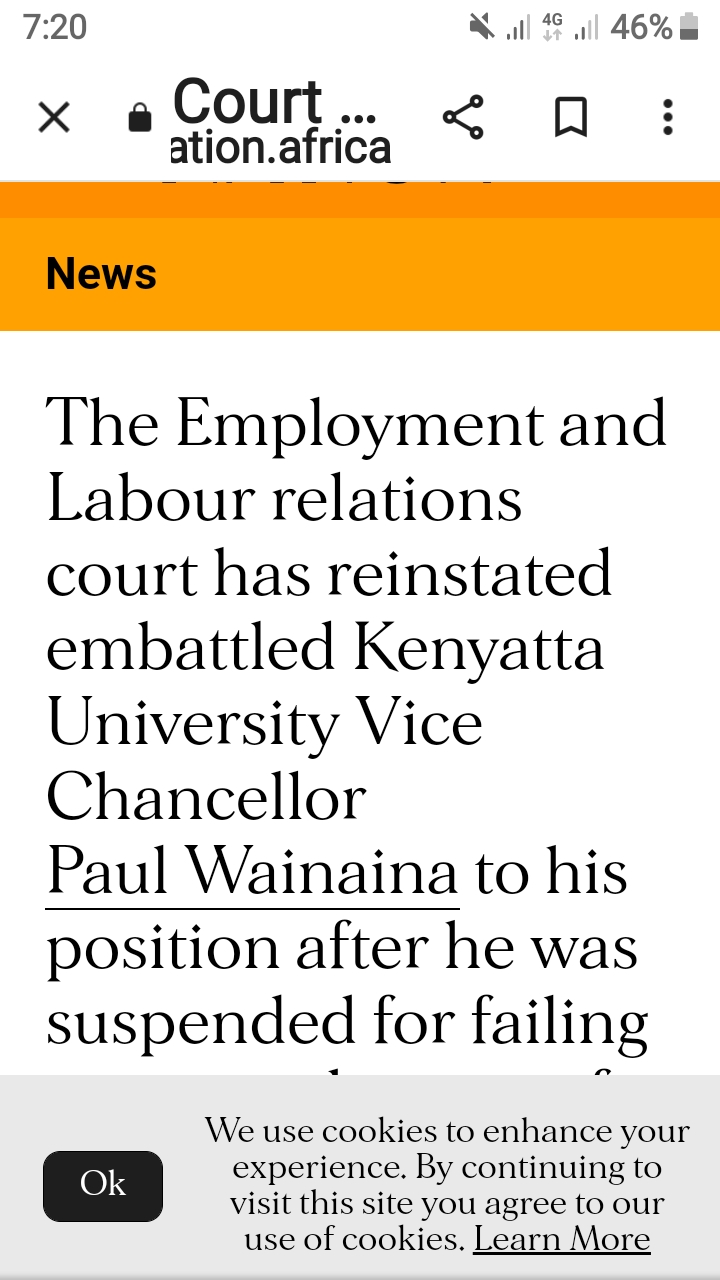This screenshot has width=720, height=1280.
Task: View the site's lock security info
Action: (x=140, y=118)
